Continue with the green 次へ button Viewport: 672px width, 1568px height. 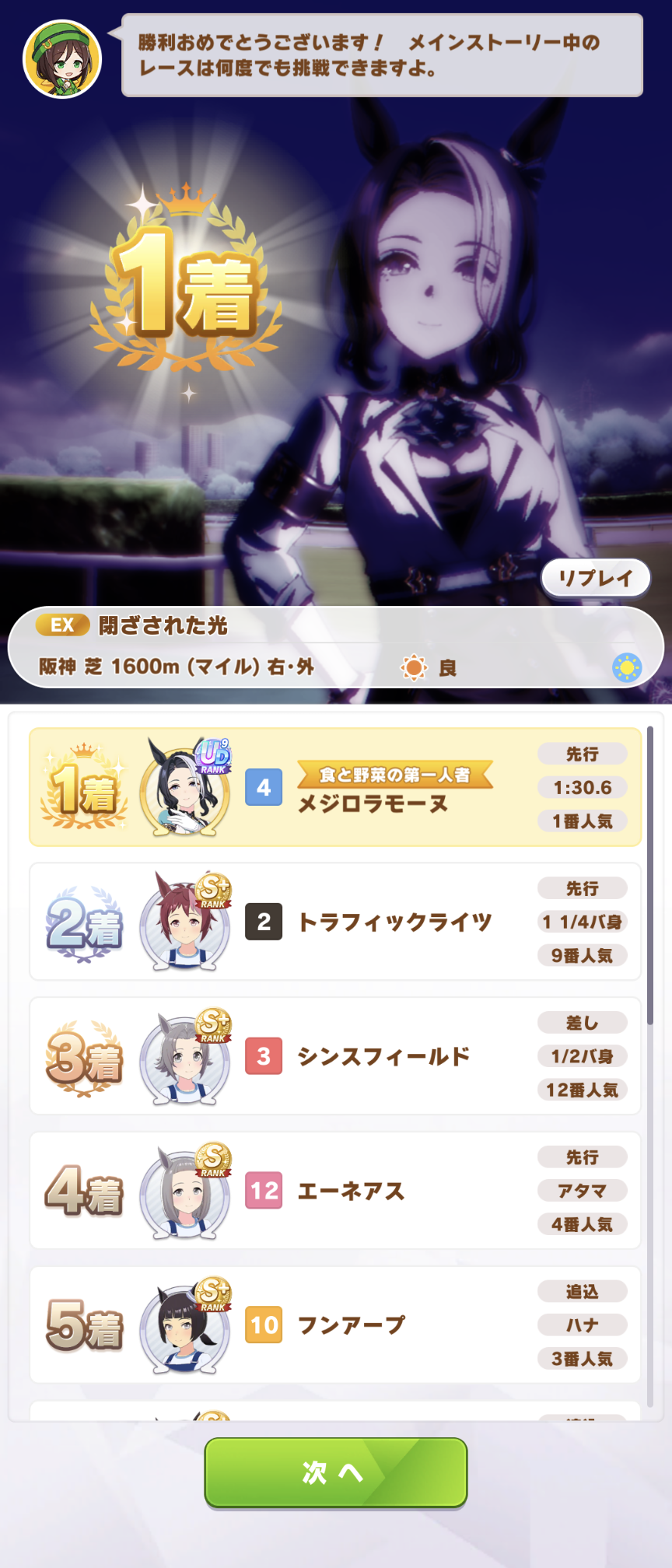335,1472
